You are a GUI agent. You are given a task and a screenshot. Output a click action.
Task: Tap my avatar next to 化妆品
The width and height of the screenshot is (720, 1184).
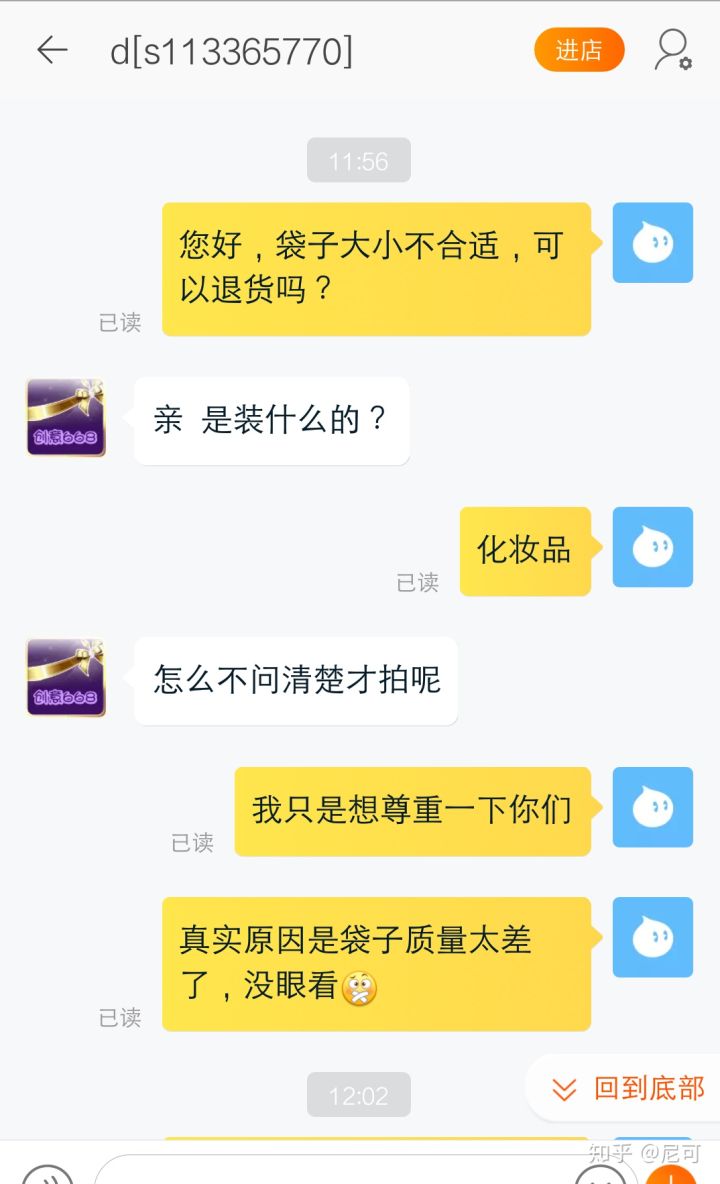(x=652, y=547)
